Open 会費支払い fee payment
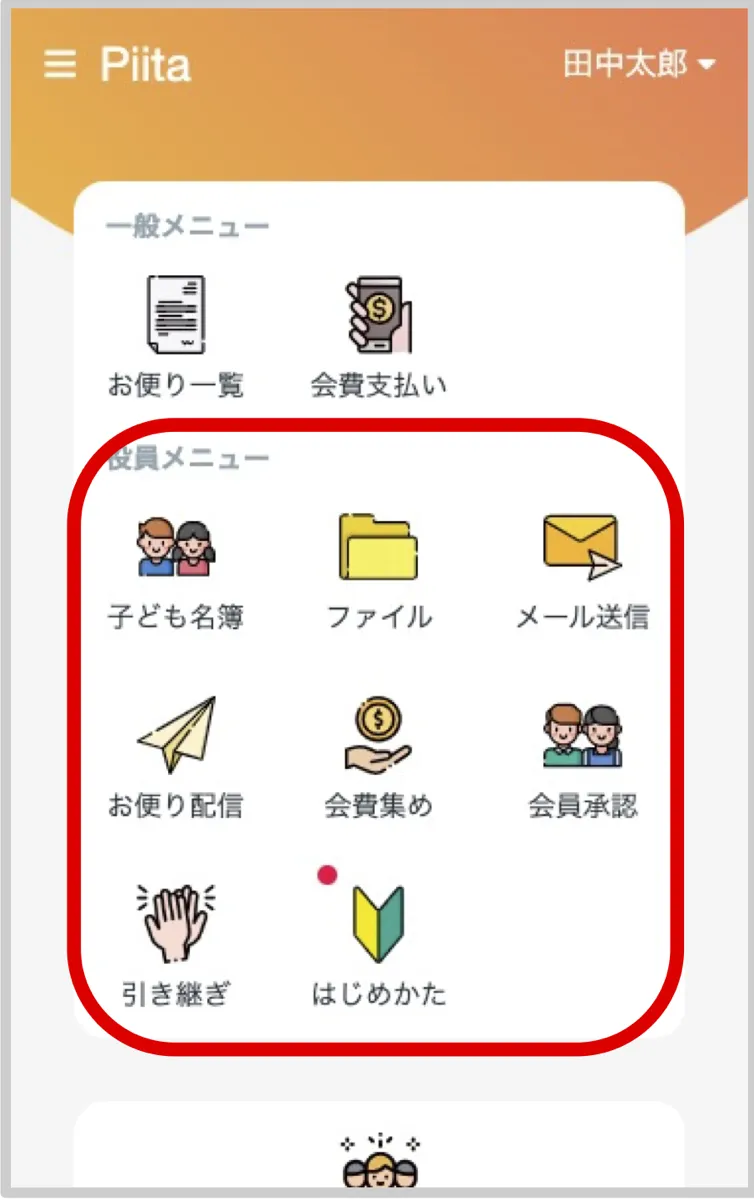 379,334
